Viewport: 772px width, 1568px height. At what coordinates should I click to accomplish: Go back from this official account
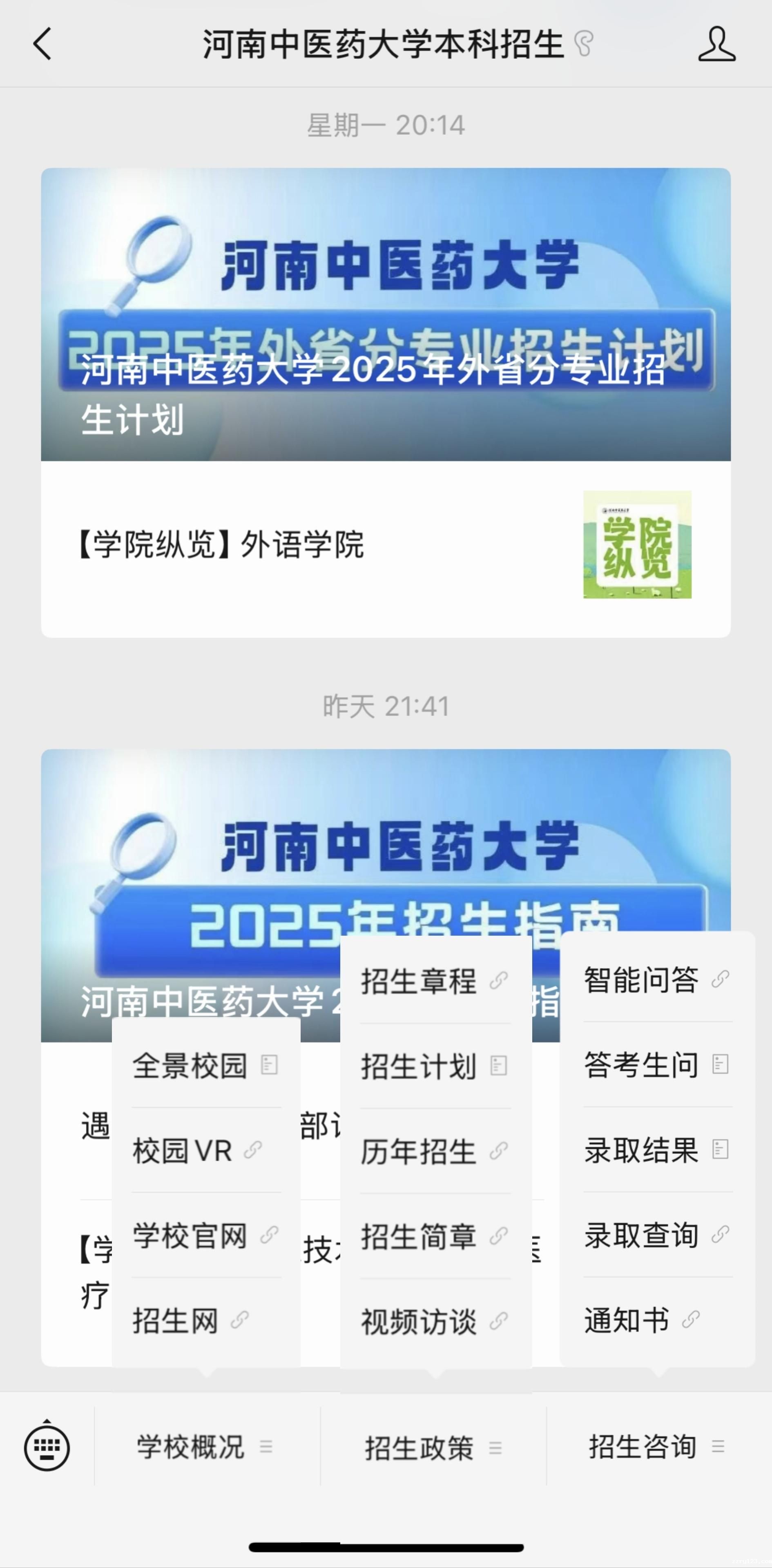[42, 45]
